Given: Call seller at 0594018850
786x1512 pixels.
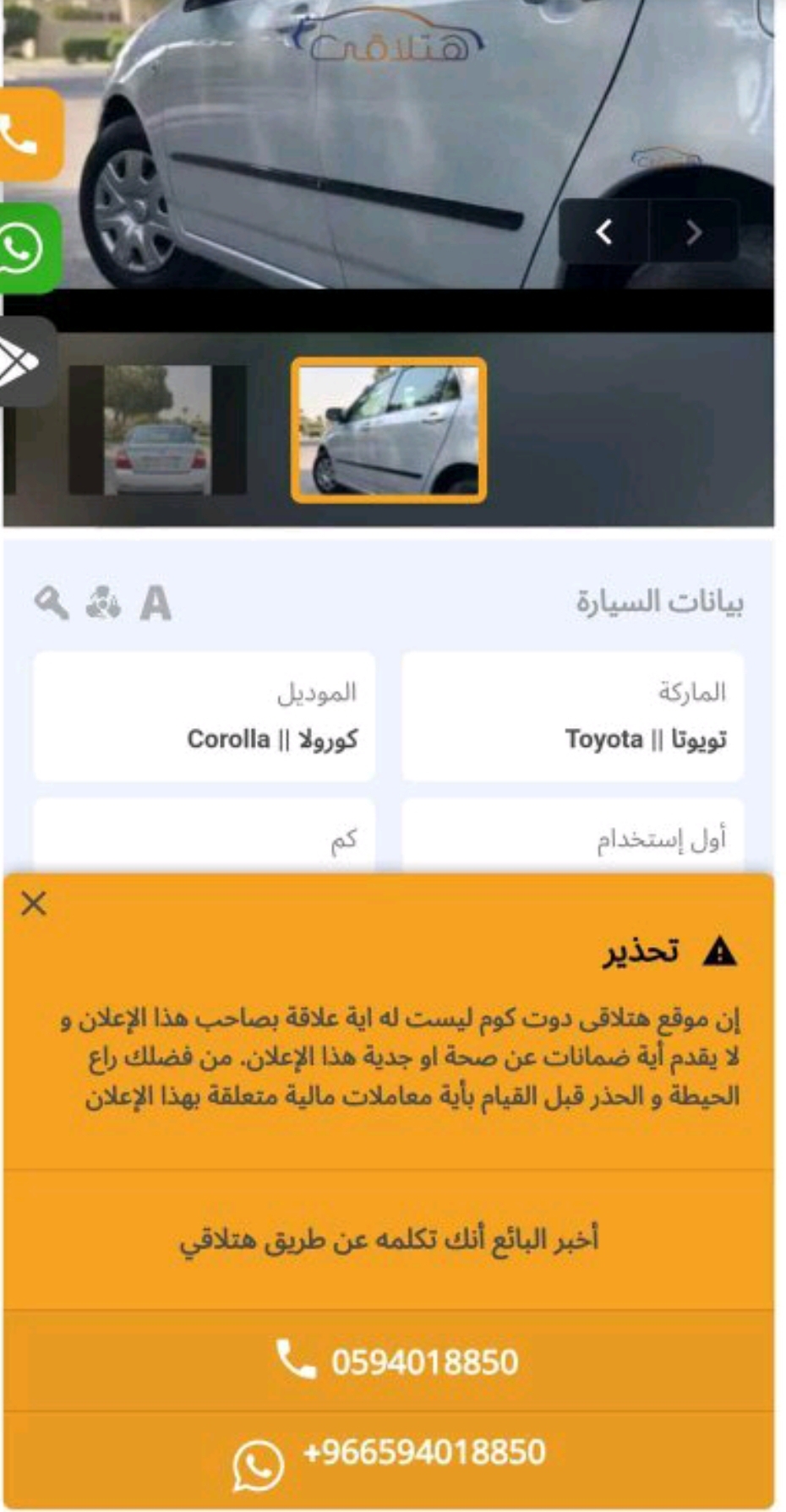Looking at the screenshot, I should 397,1362.
